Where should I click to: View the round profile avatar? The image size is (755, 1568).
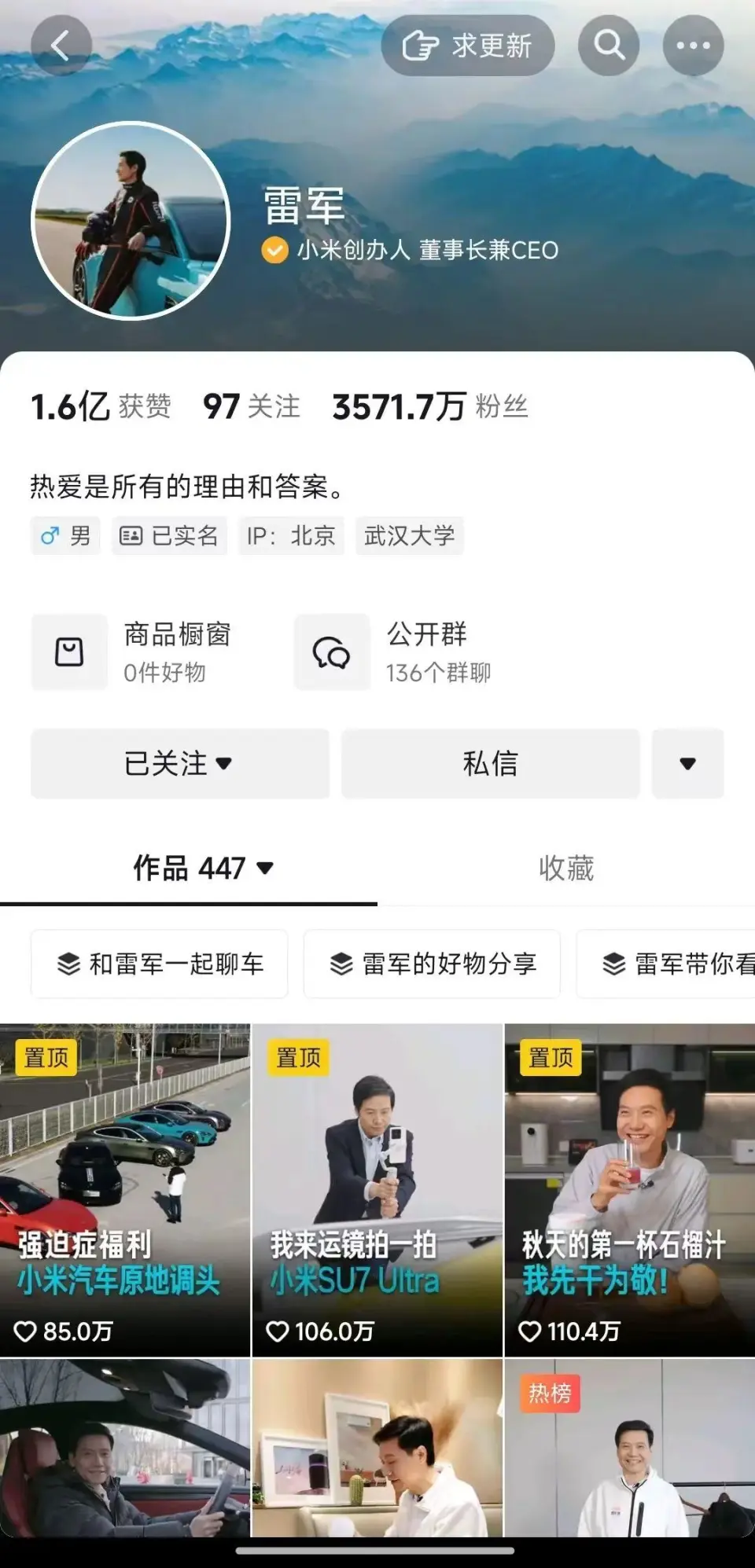[x=131, y=221]
